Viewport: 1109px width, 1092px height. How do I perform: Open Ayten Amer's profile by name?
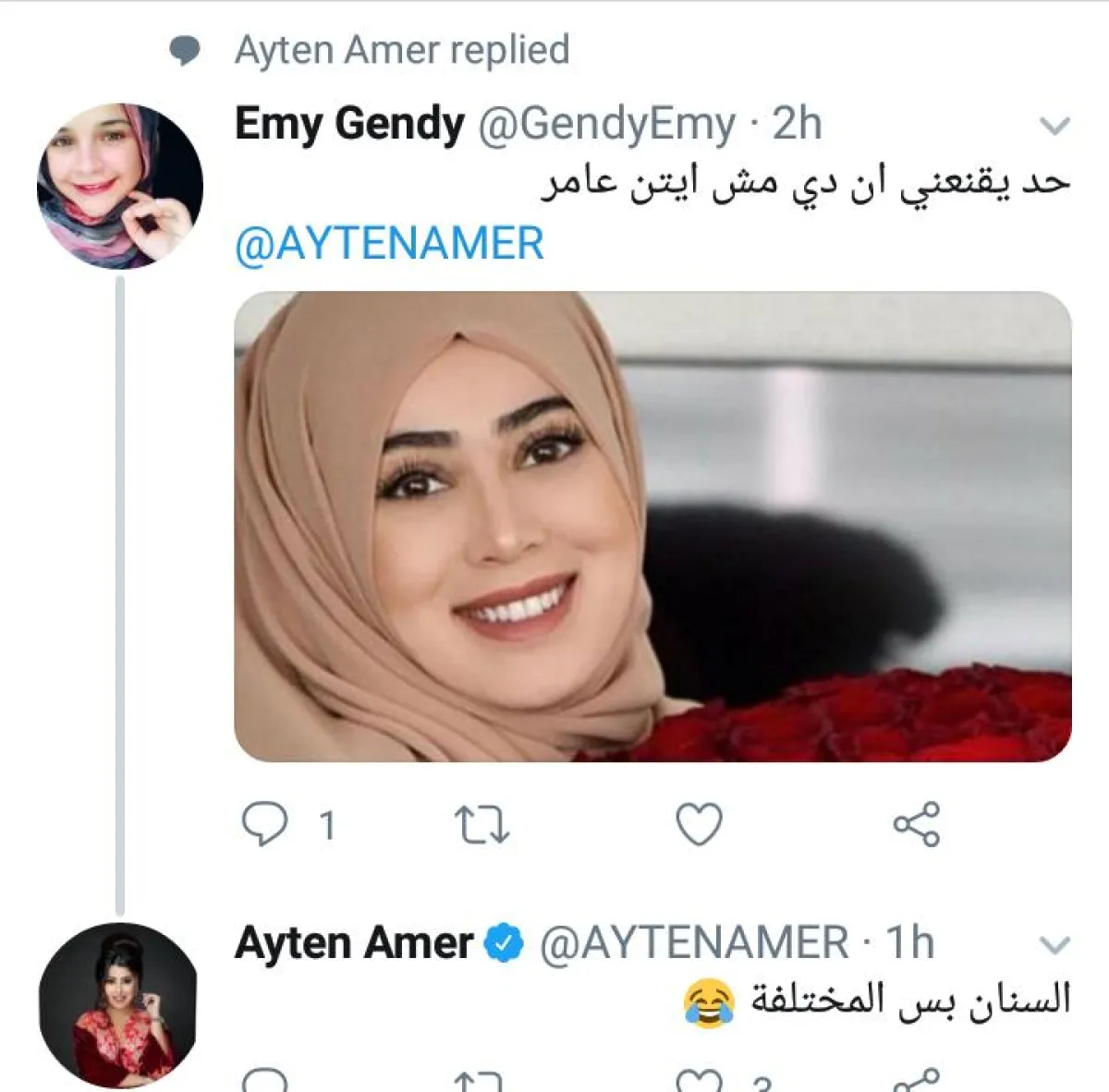tap(353, 943)
